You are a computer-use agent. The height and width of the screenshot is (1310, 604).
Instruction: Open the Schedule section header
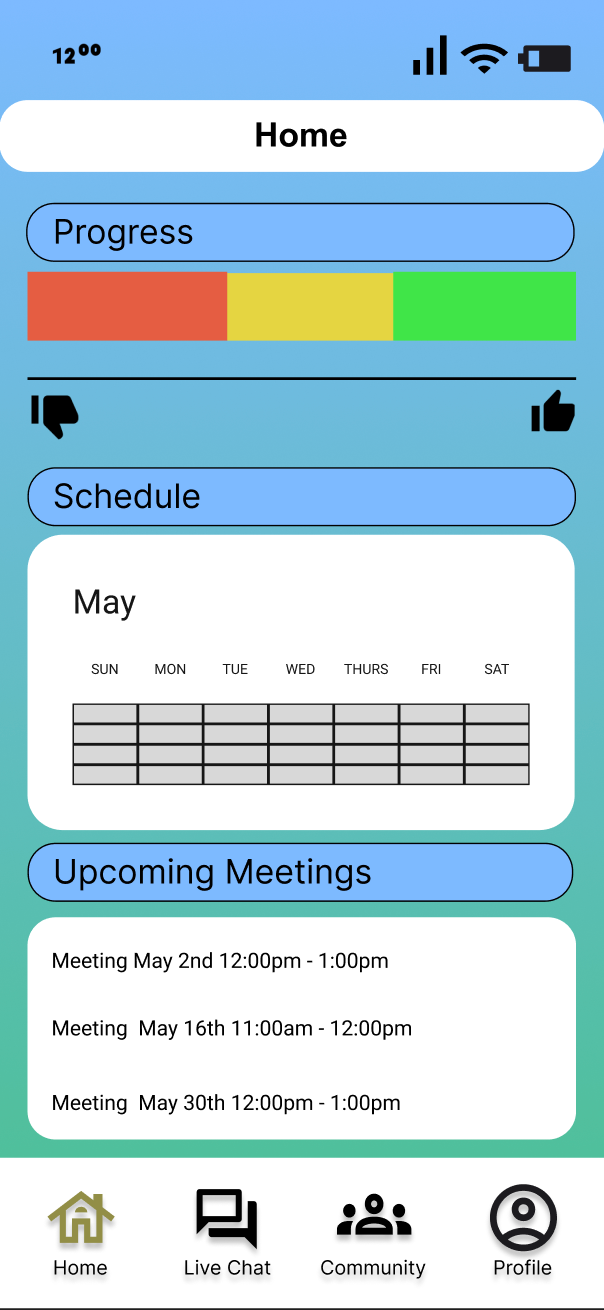tap(301, 497)
